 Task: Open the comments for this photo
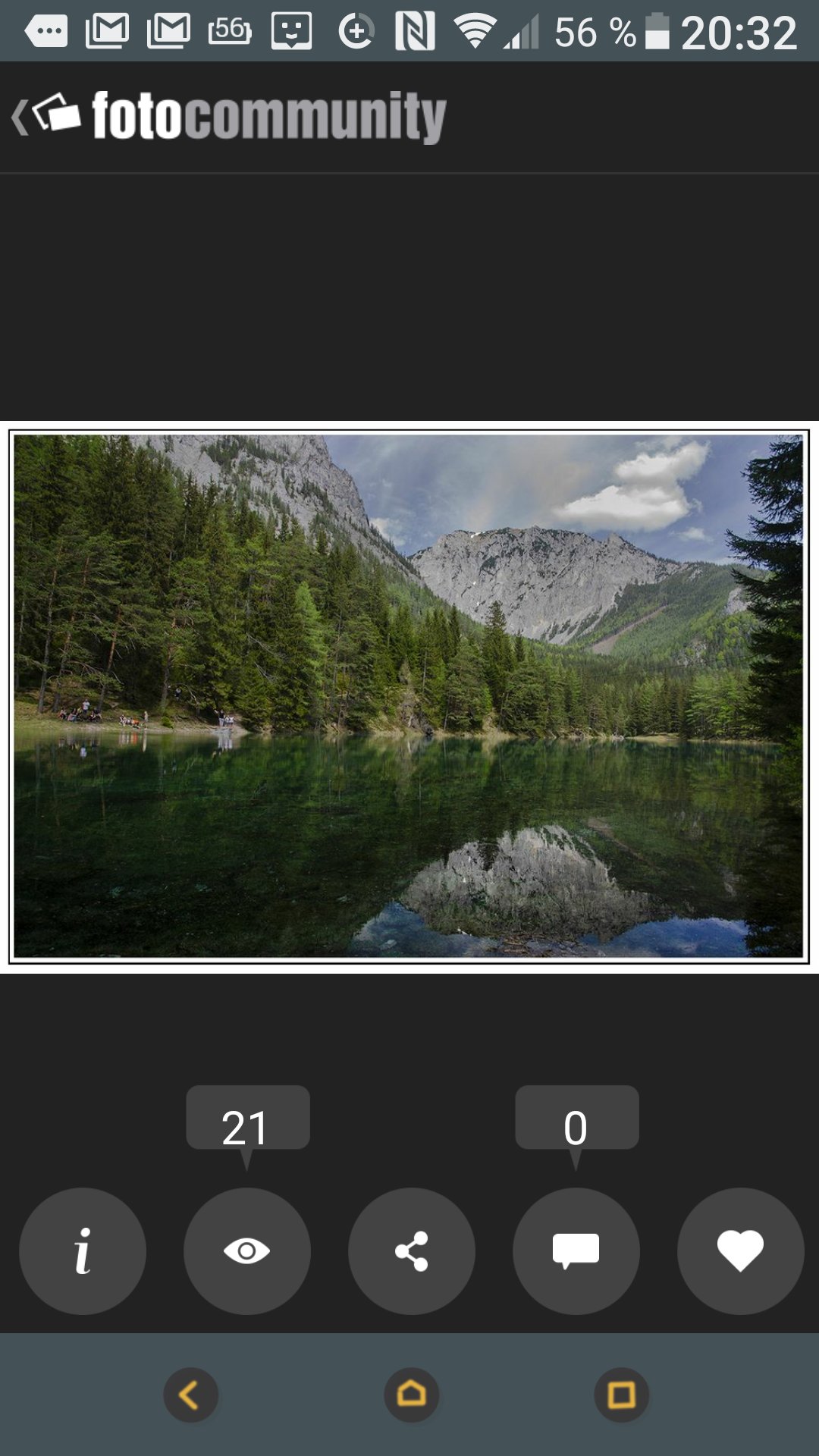[x=576, y=1251]
